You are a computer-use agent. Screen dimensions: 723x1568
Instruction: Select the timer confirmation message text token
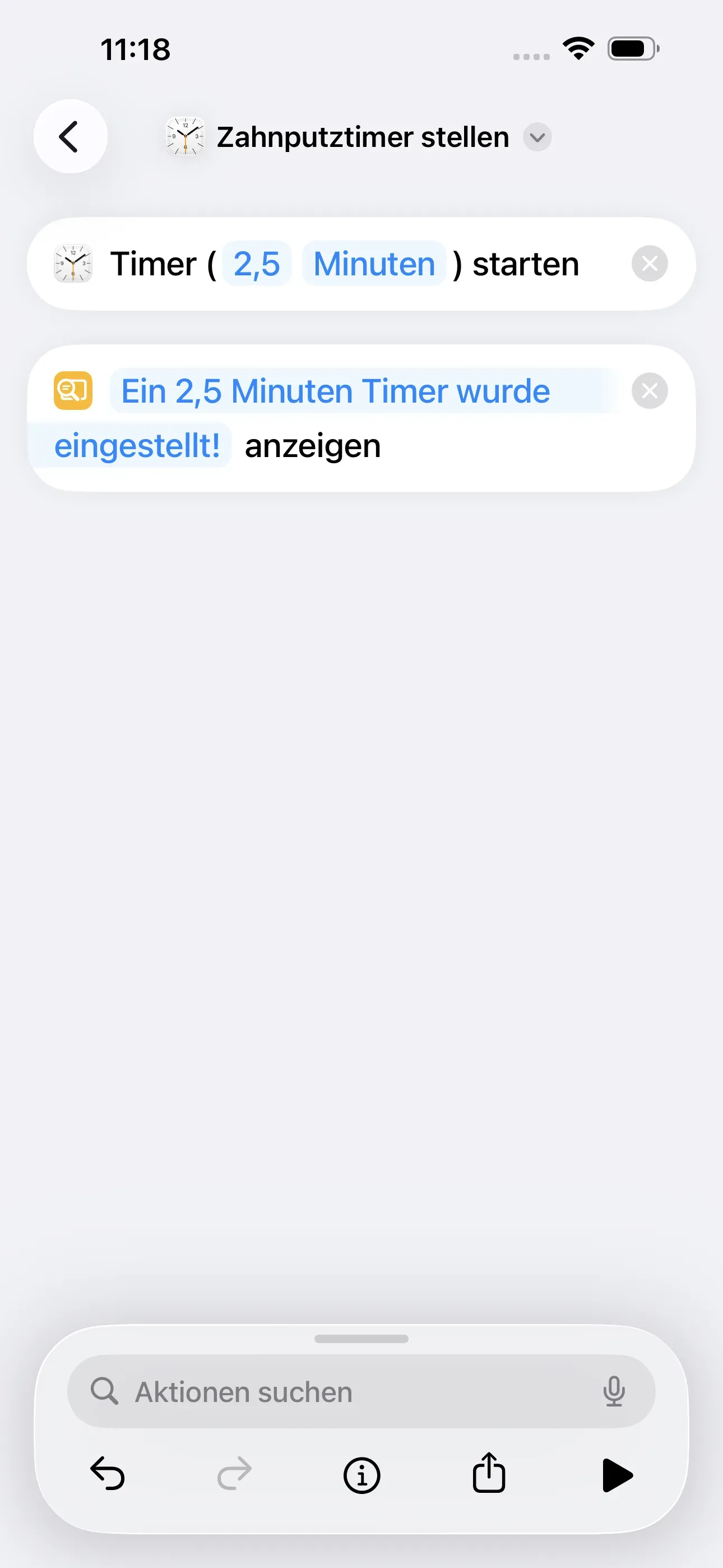(335, 390)
